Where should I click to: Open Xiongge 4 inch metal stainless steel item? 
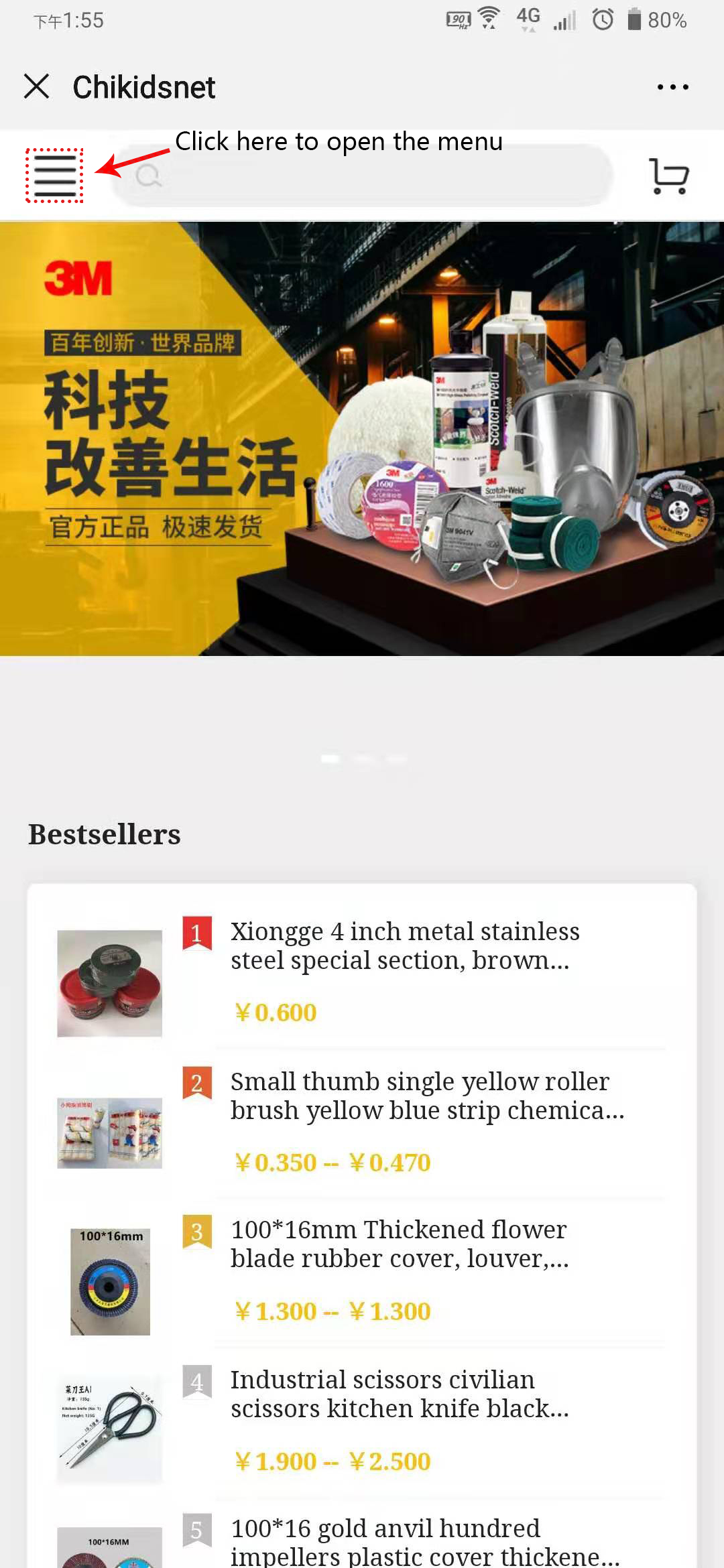point(404,945)
